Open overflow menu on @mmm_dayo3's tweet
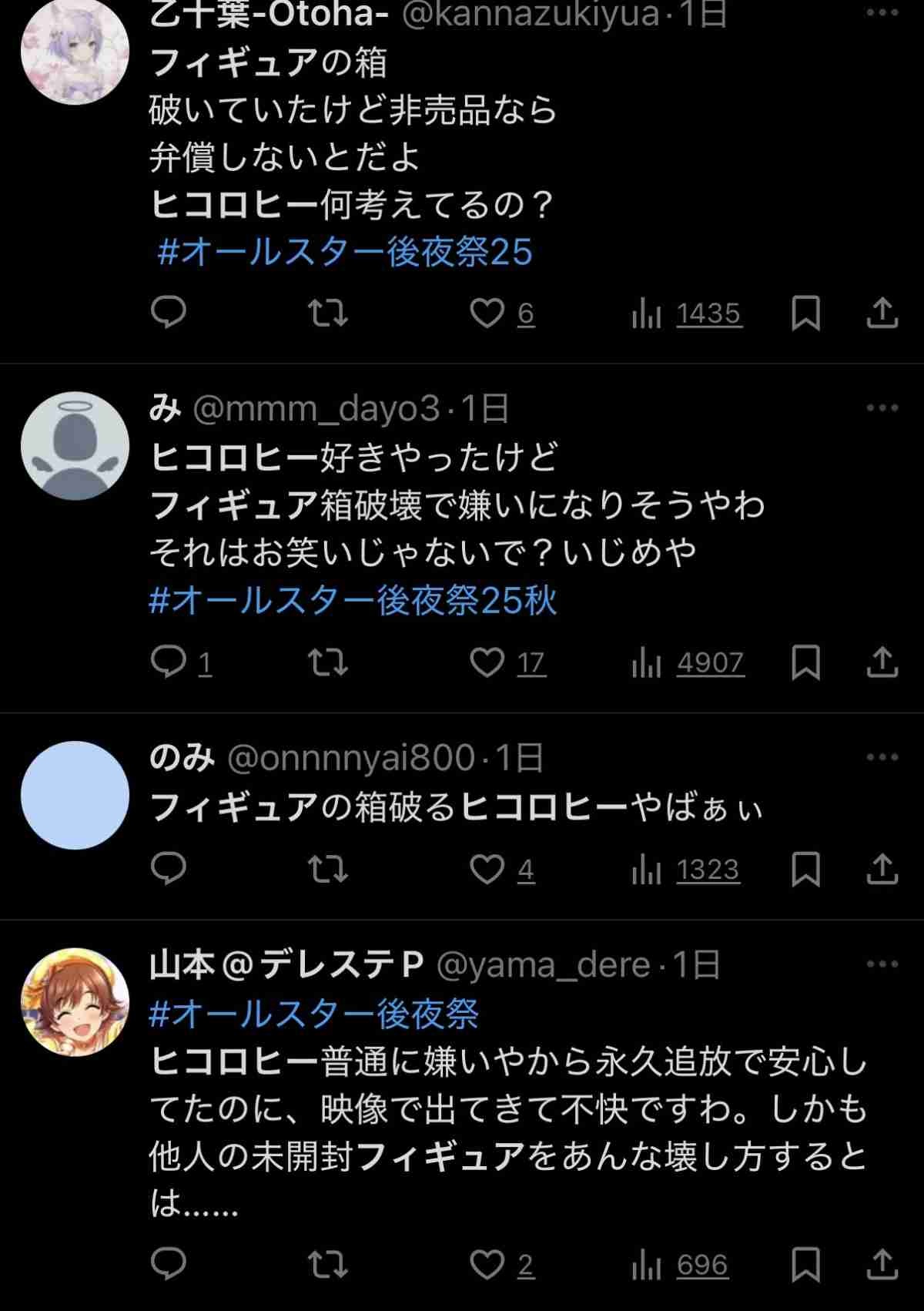Screen dimensions: 924x1311 click(882, 408)
